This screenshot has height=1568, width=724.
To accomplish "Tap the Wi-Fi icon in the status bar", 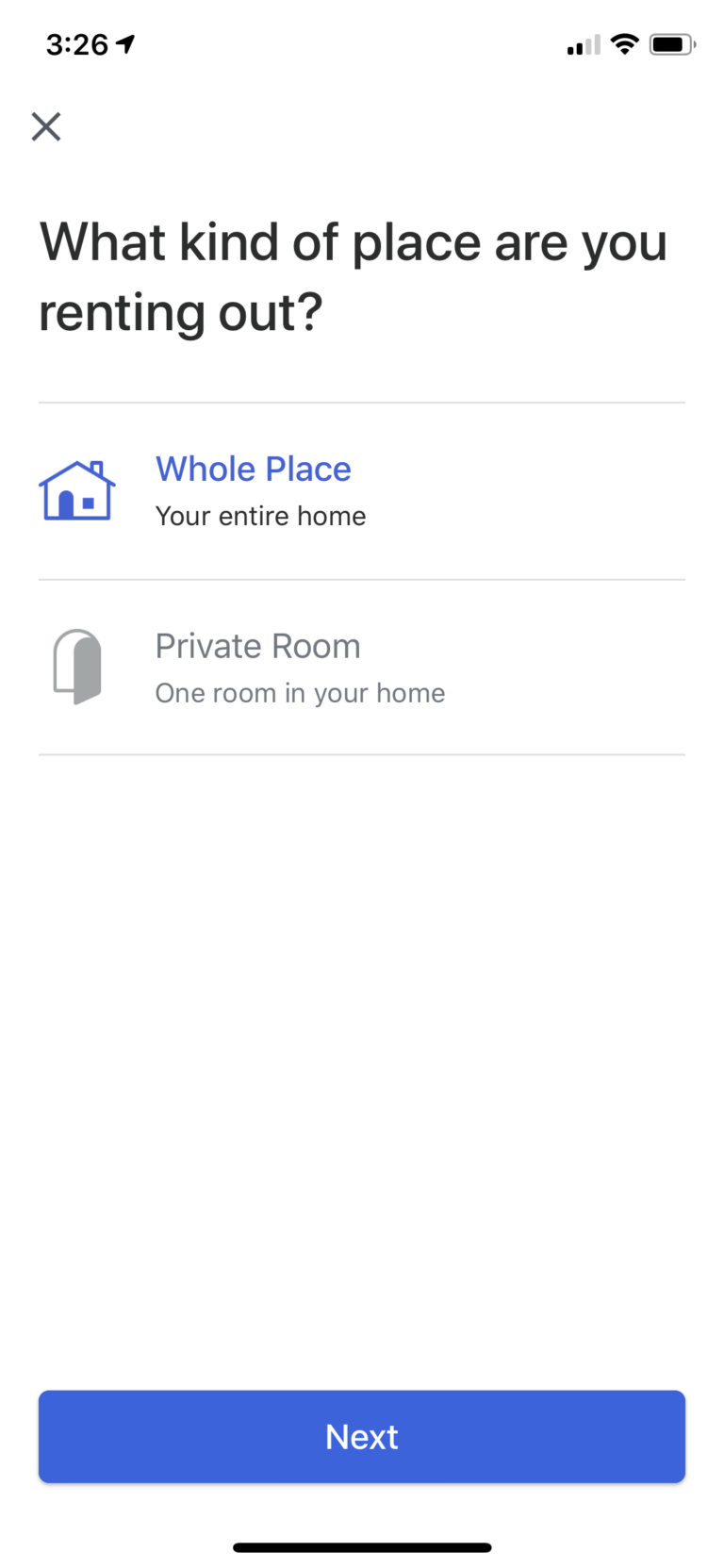I will click(x=624, y=42).
